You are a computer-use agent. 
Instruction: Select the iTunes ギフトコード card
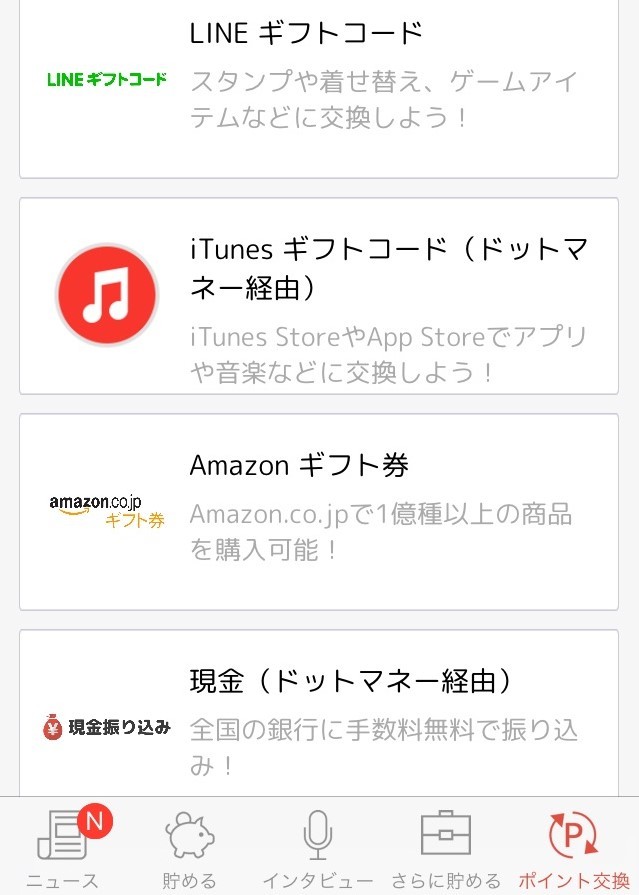coord(318,296)
